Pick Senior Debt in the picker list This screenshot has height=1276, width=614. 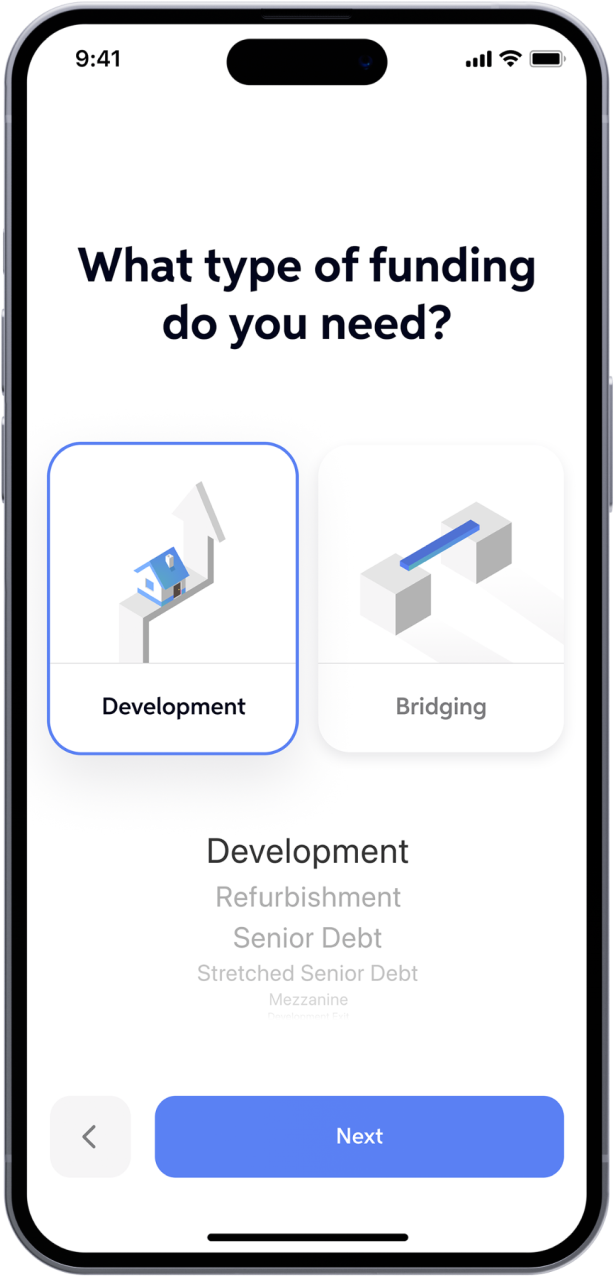pyautogui.click(x=308, y=938)
